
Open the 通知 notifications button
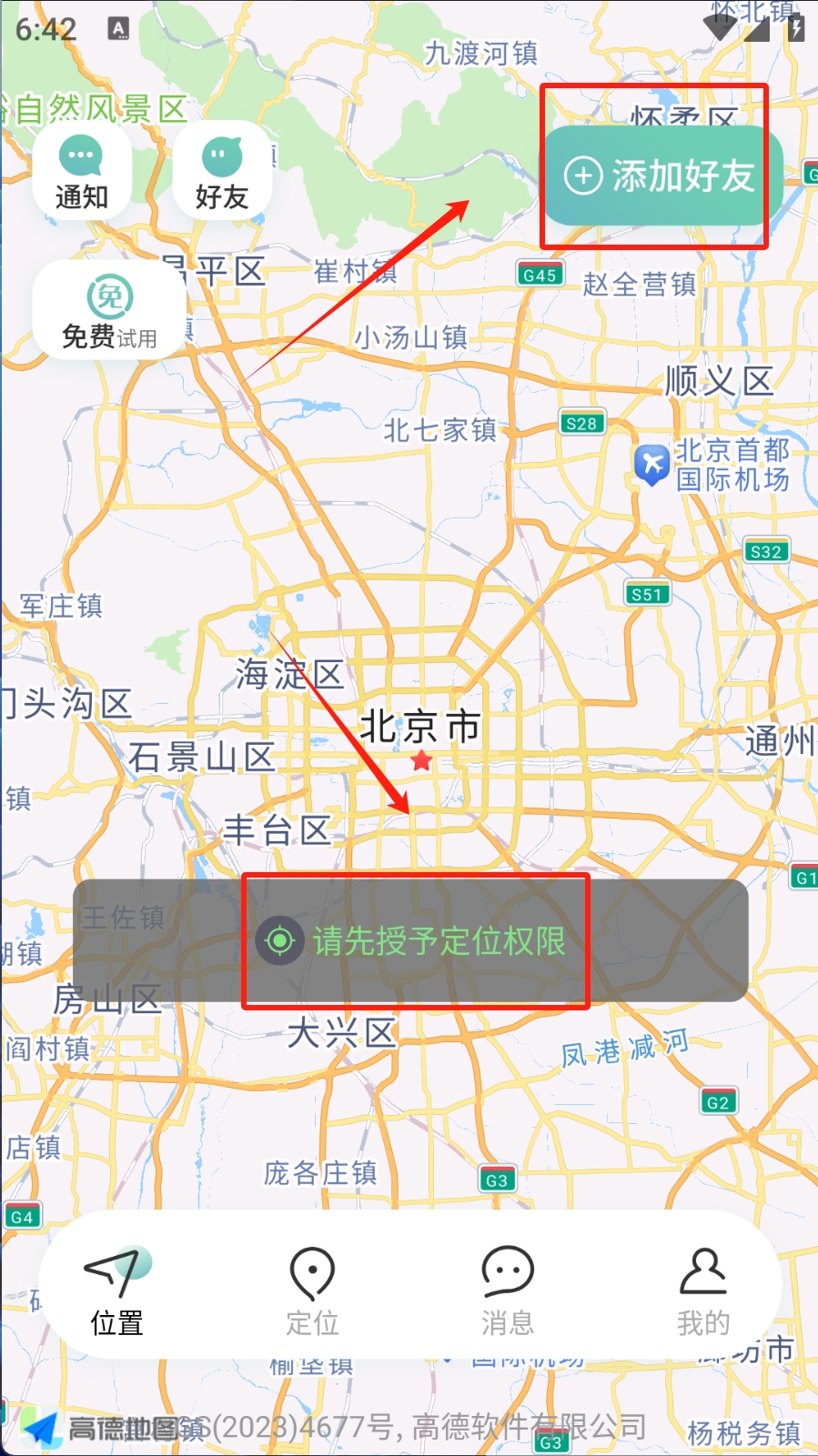coord(82,173)
